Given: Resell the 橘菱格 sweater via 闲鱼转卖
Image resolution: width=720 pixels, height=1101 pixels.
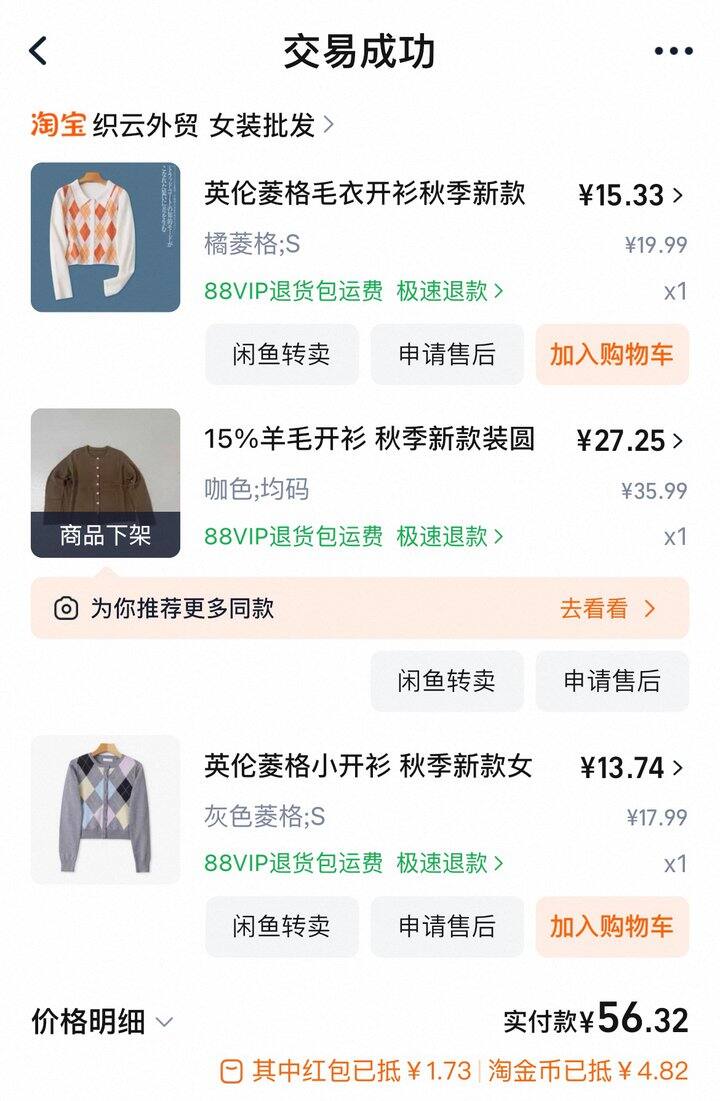Looking at the screenshot, I should pos(281,355).
